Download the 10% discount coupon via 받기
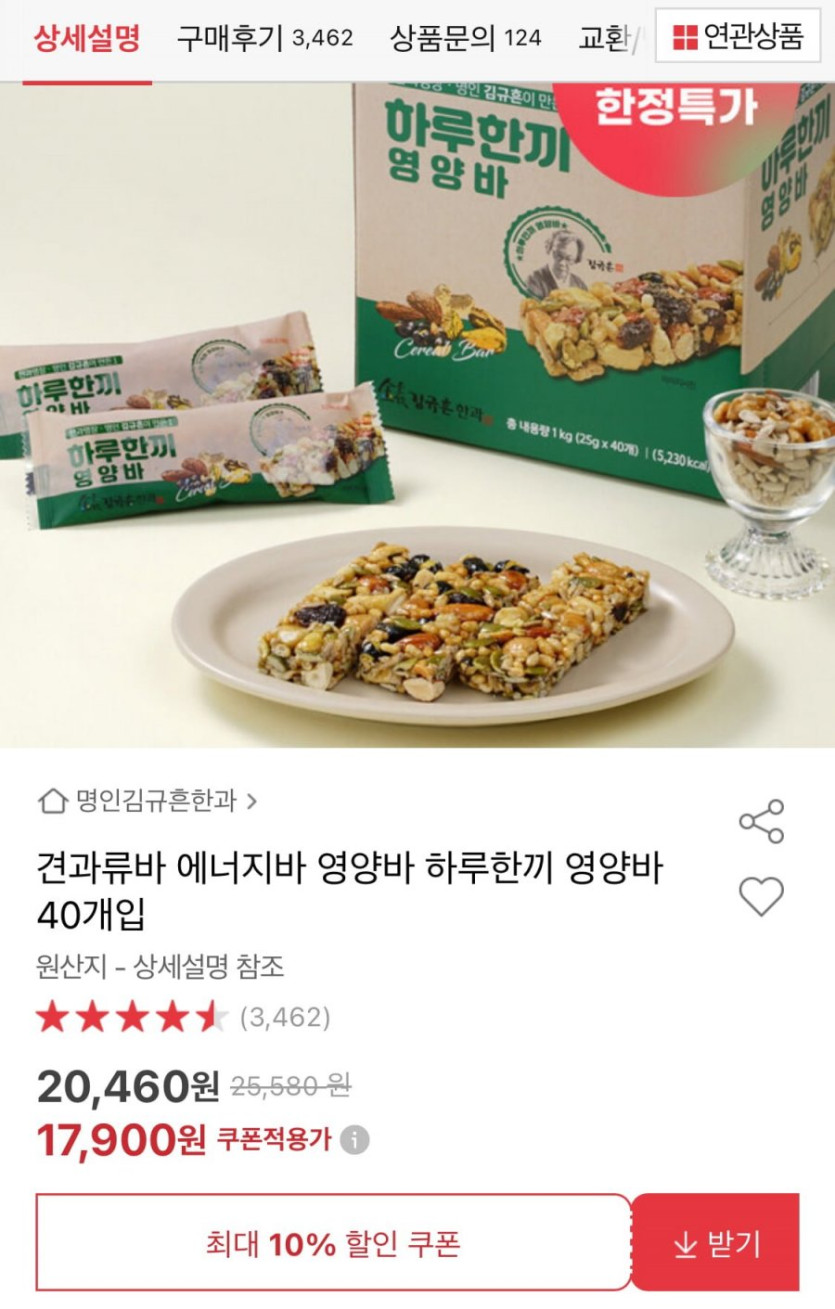The height and width of the screenshot is (1309, 835). (716, 1243)
